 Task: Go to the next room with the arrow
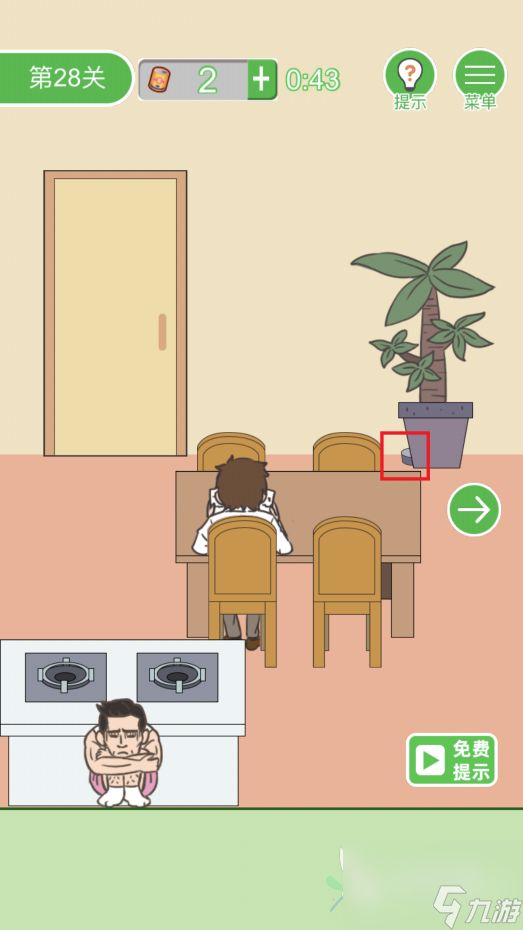[474, 509]
